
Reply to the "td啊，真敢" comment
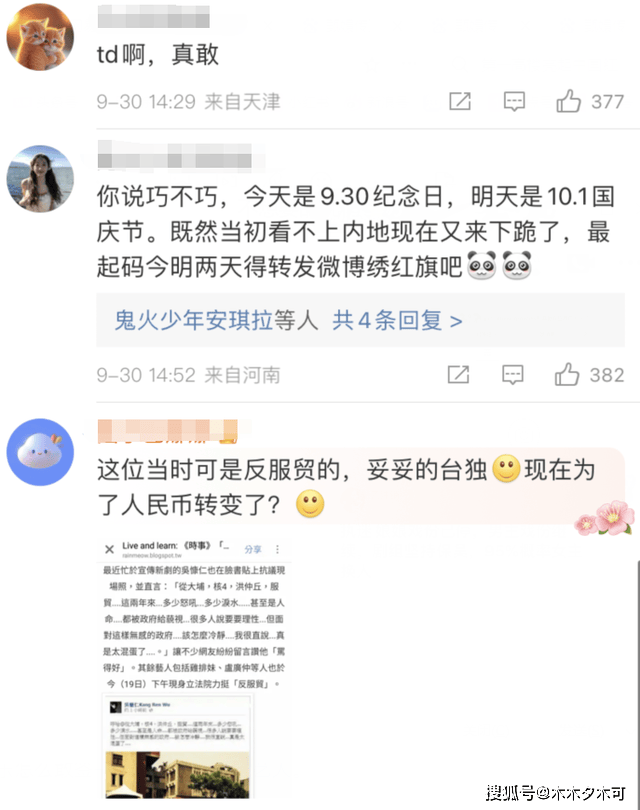coord(514,101)
